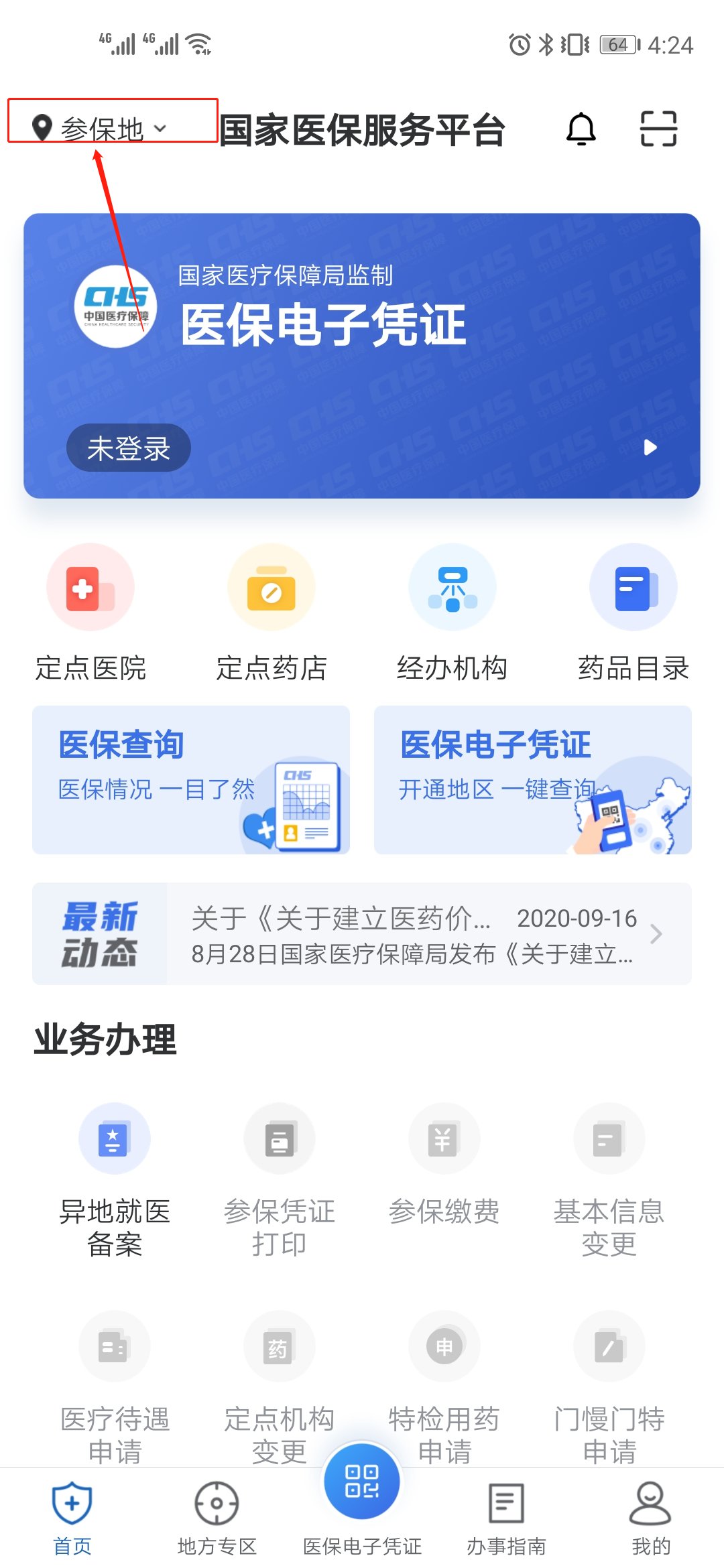Switch to the 地方专区 tab
724x1568 pixels.
pyautogui.click(x=217, y=1517)
